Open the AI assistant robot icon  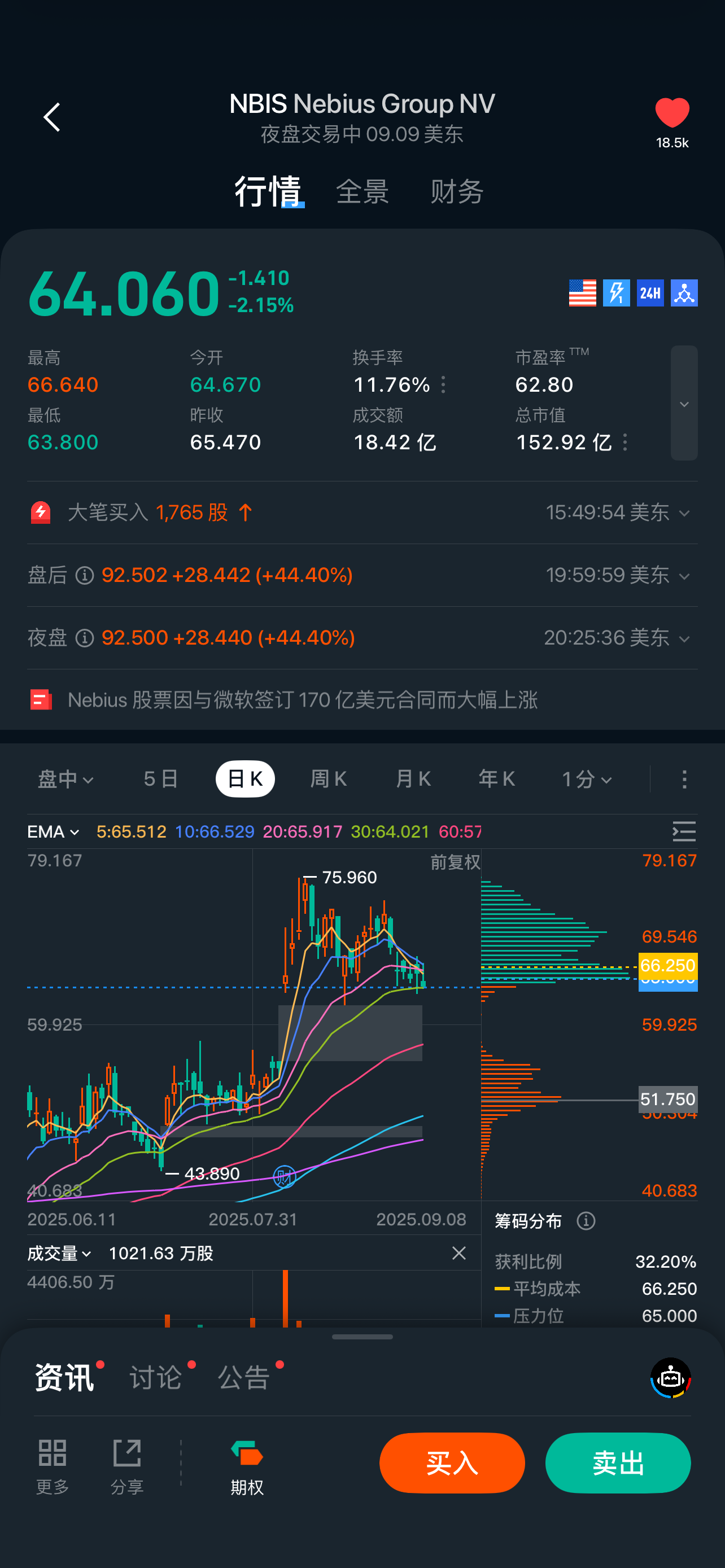671,1377
